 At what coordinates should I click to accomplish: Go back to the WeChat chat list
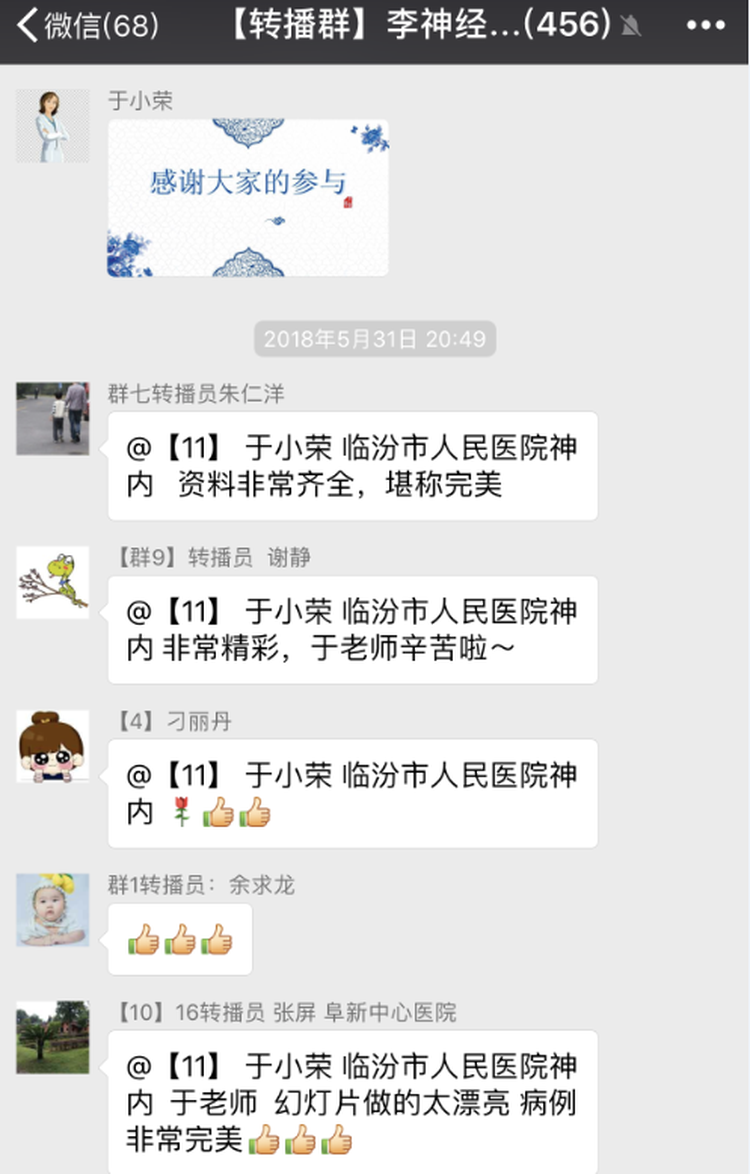88,26
